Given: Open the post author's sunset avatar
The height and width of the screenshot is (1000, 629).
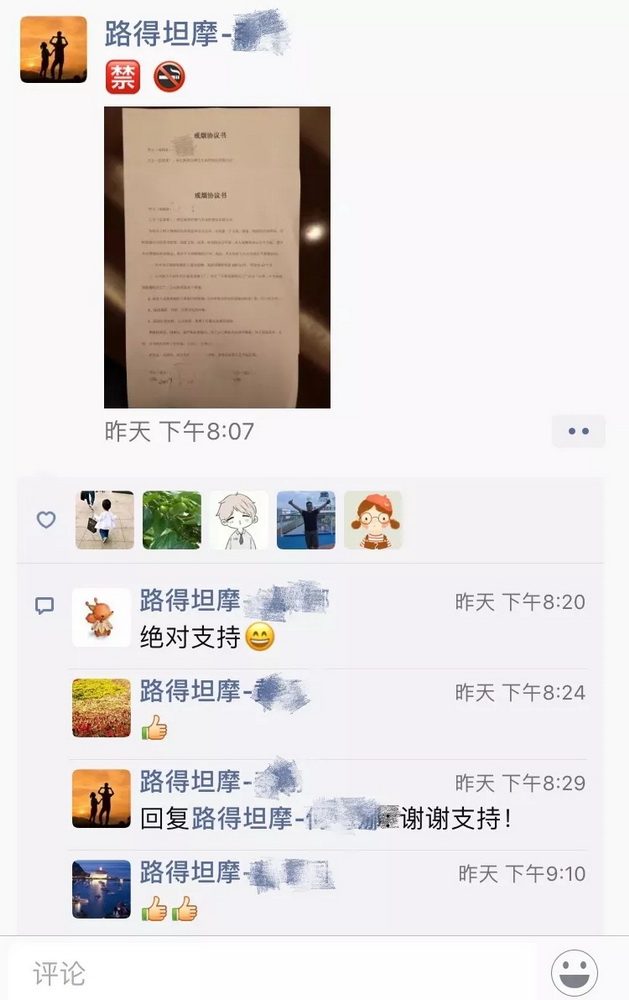Looking at the screenshot, I should pyautogui.click(x=53, y=49).
